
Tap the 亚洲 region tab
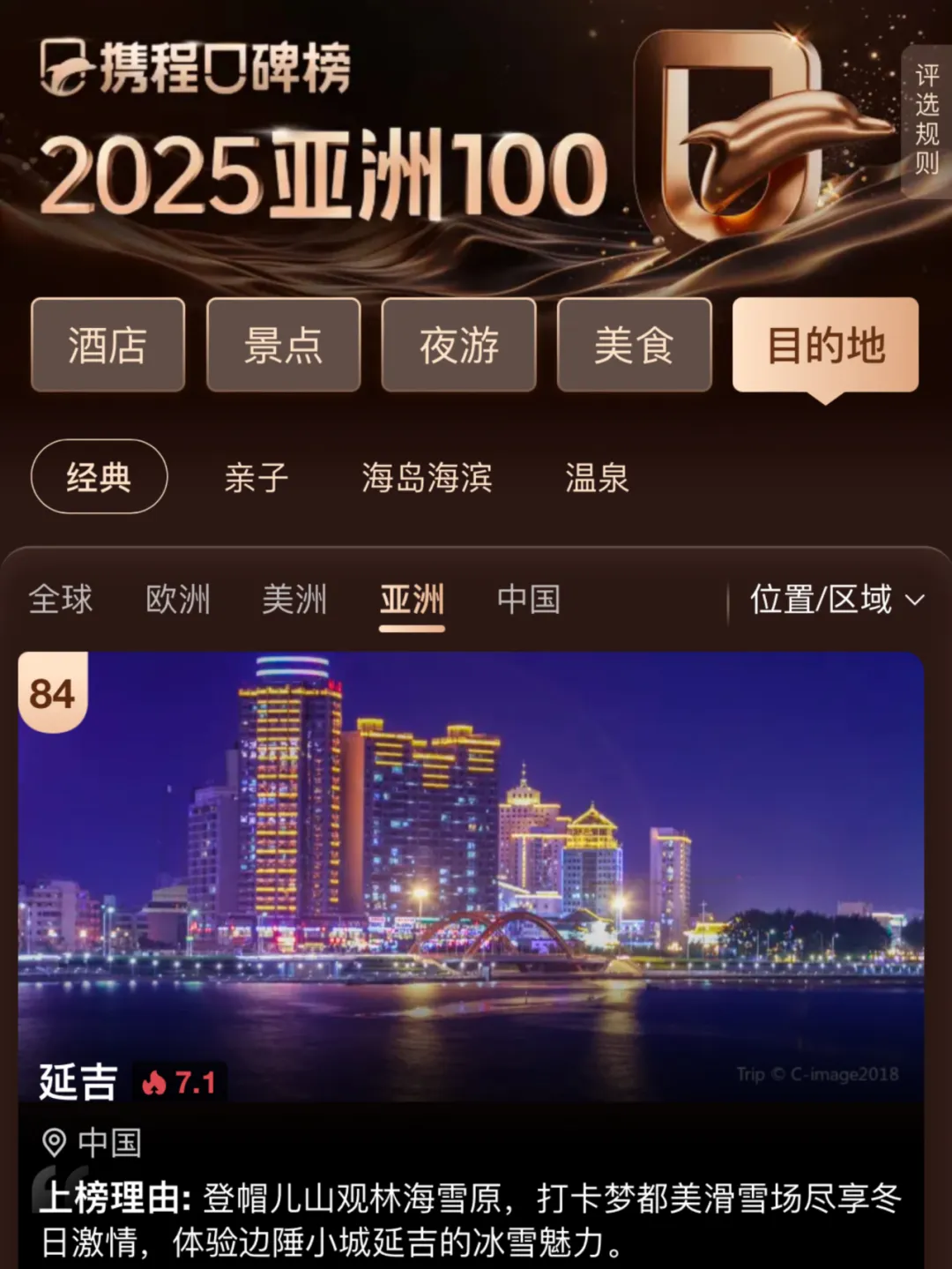(x=412, y=600)
